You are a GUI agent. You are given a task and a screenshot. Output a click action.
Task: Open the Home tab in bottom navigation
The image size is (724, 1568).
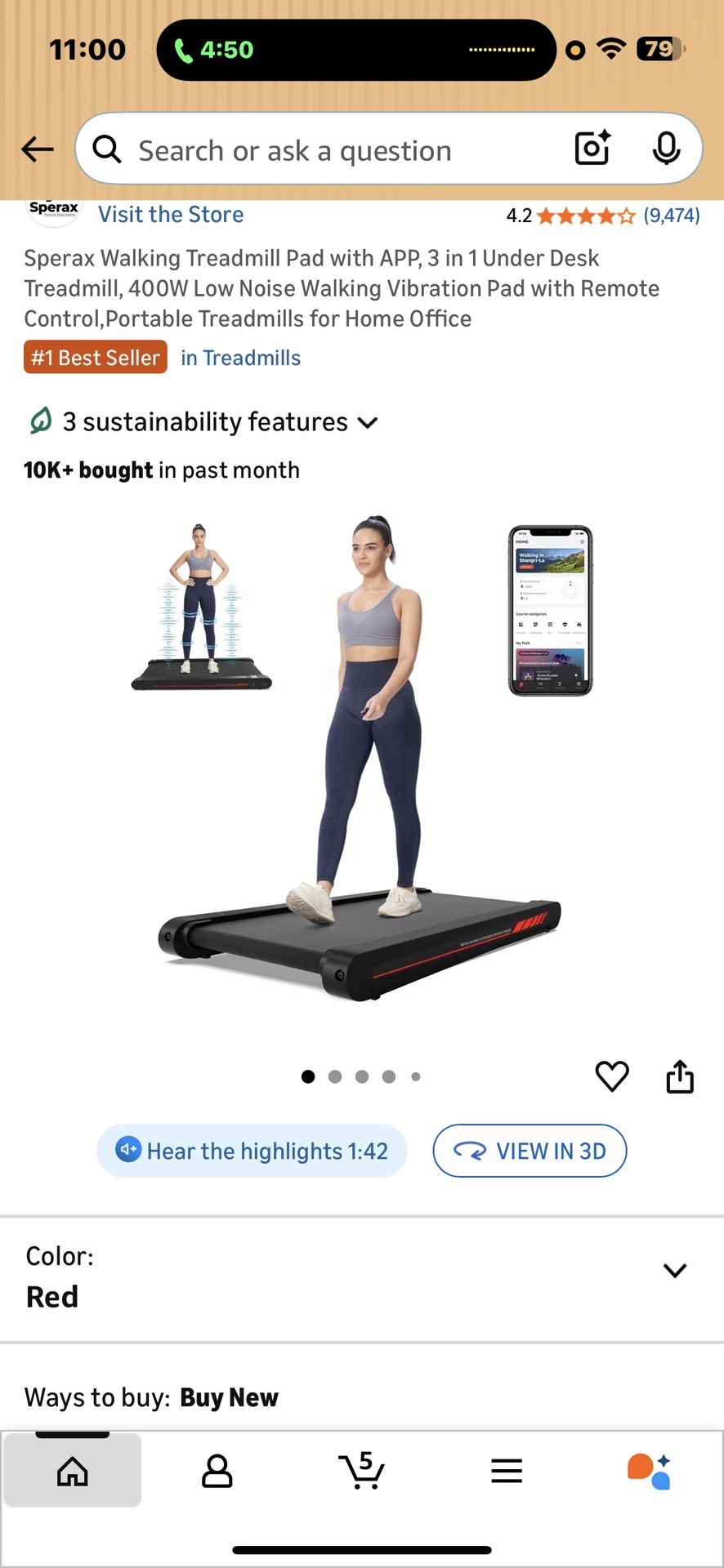coord(72,1470)
